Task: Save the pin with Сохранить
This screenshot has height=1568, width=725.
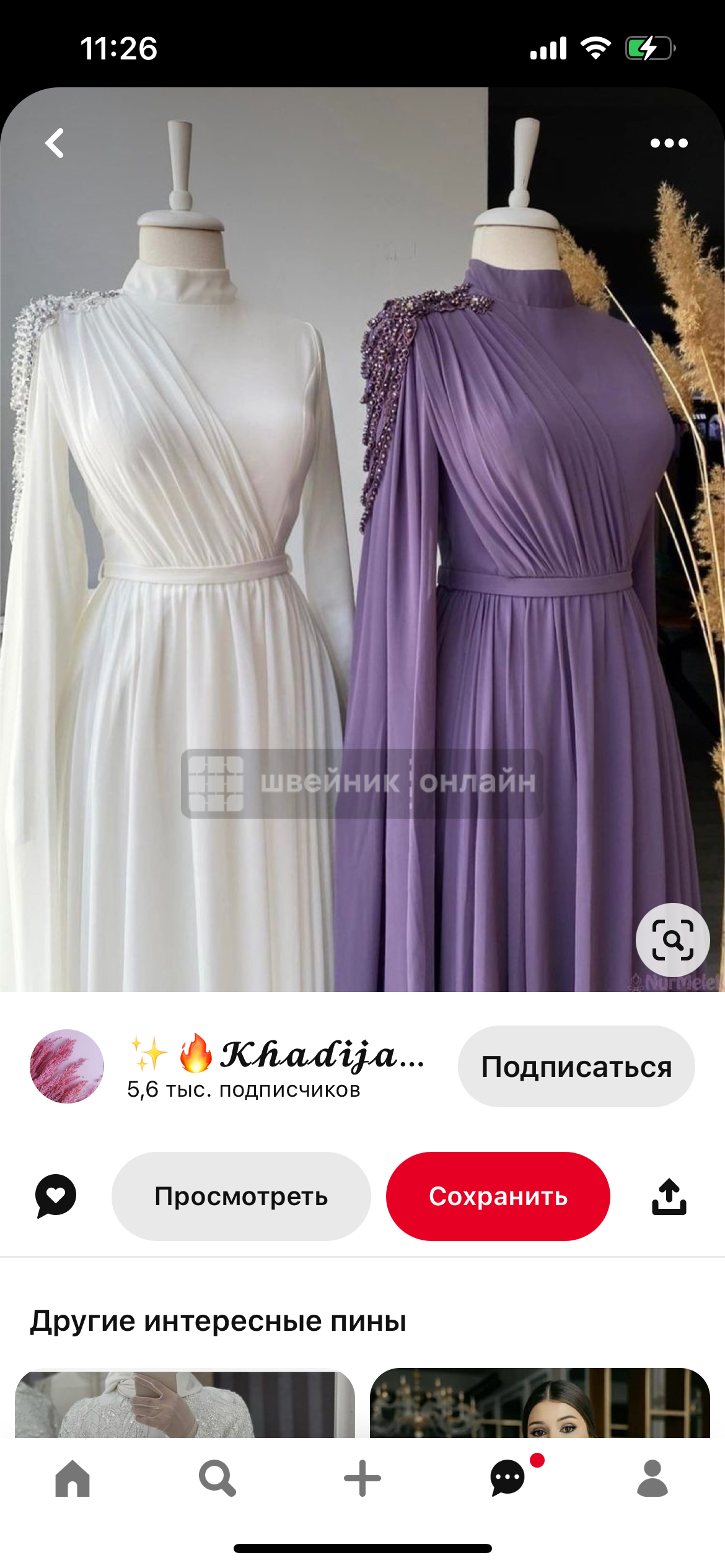Action: tap(498, 1196)
